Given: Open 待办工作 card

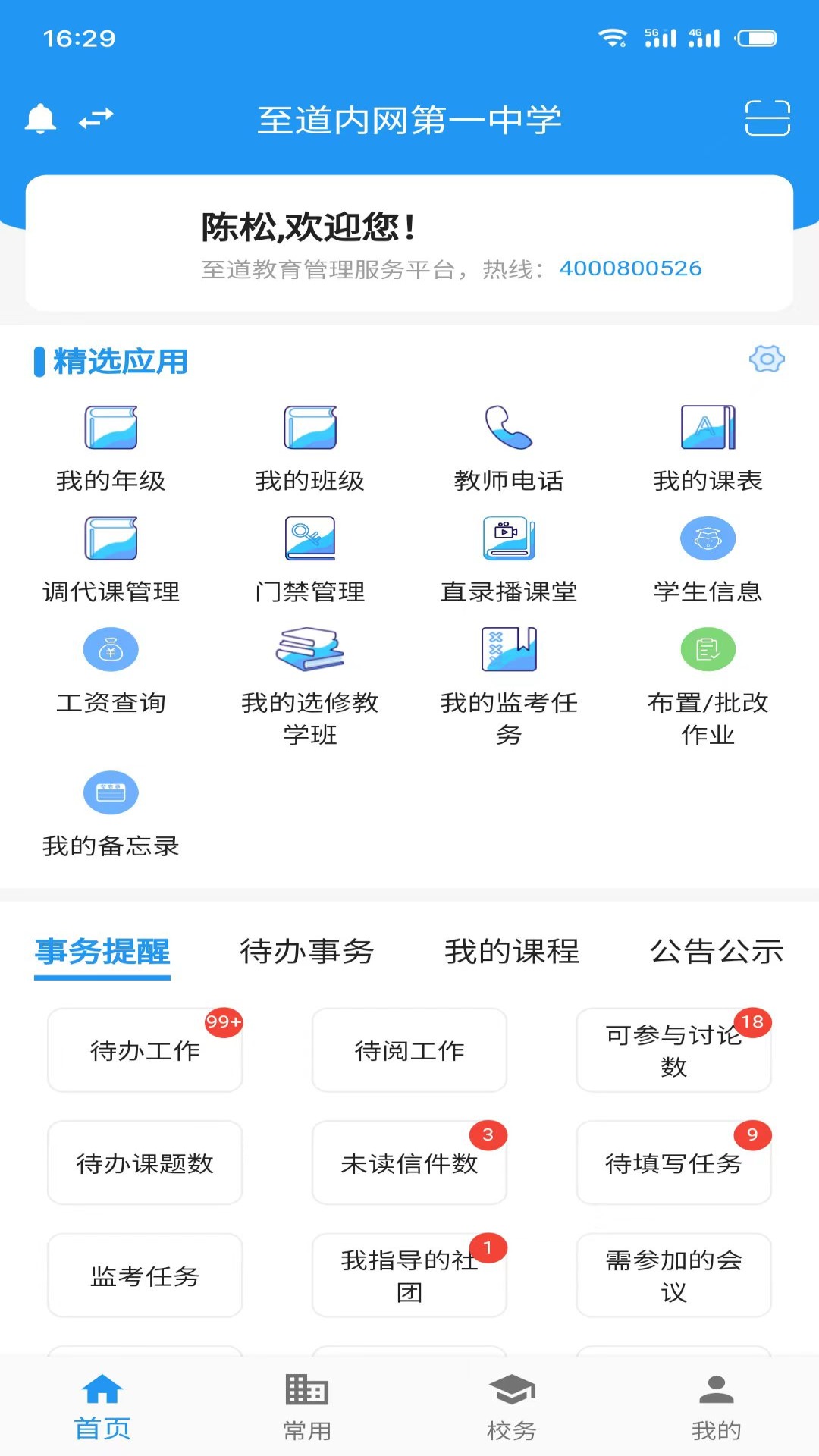Looking at the screenshot, I should pyautogui.click(x=145, y=1050).
